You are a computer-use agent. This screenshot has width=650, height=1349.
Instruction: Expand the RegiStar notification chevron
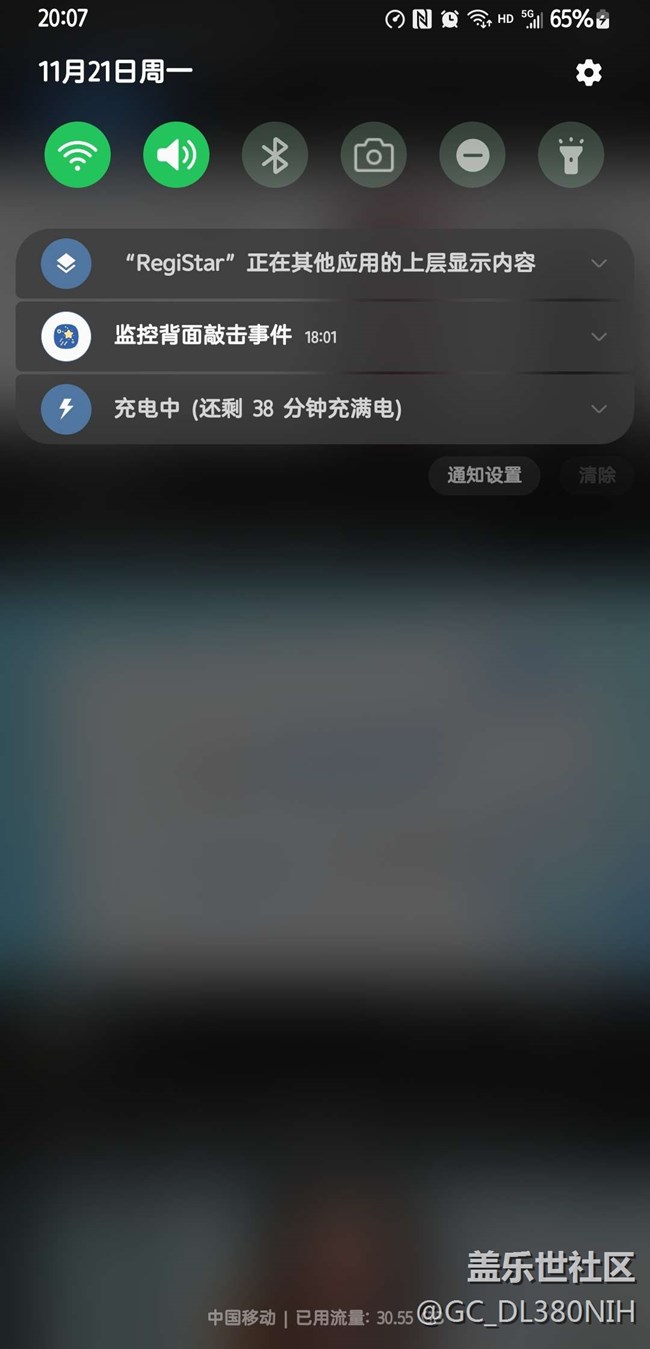[x=599, y=263]
